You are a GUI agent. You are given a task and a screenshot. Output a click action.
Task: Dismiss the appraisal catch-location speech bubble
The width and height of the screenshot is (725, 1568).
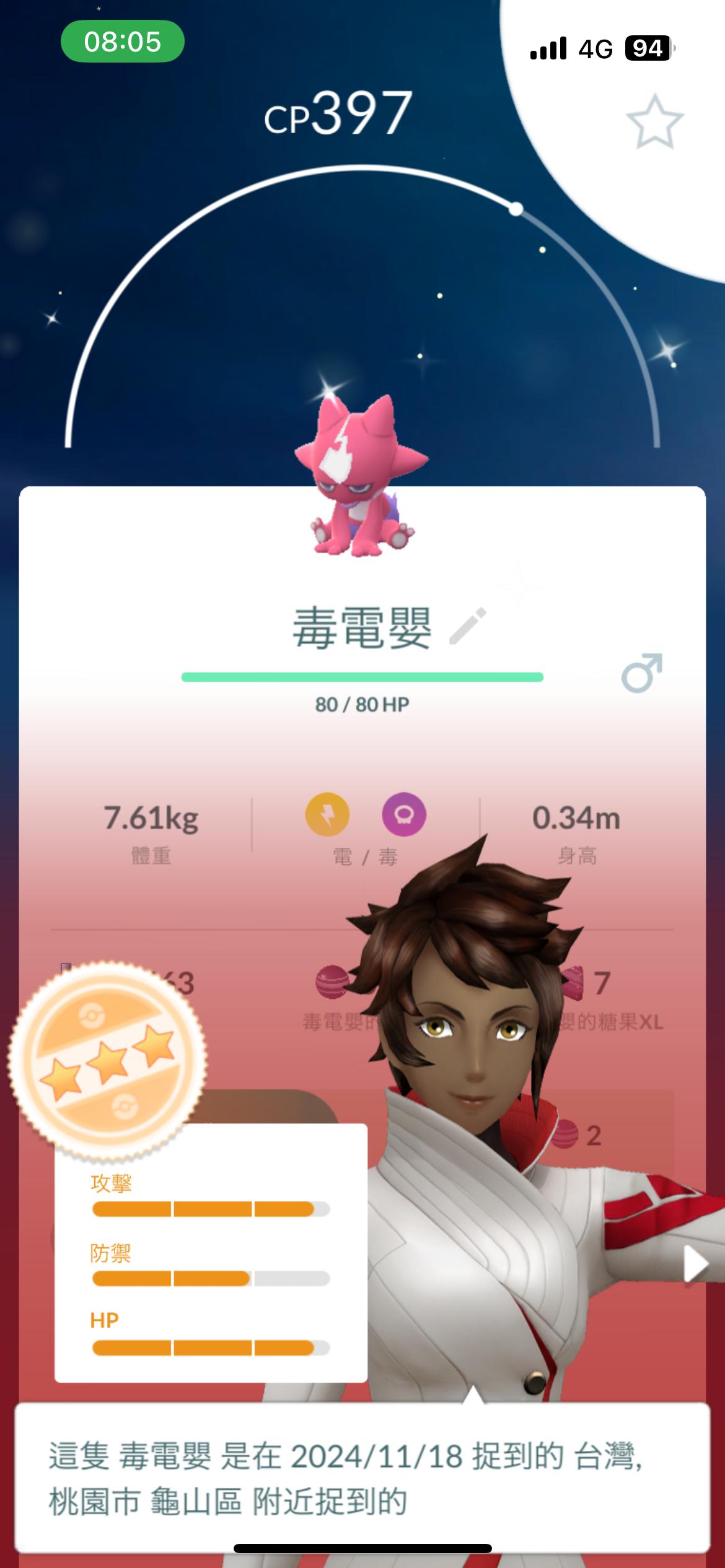pyautogui.click(x=362, y=1477)
